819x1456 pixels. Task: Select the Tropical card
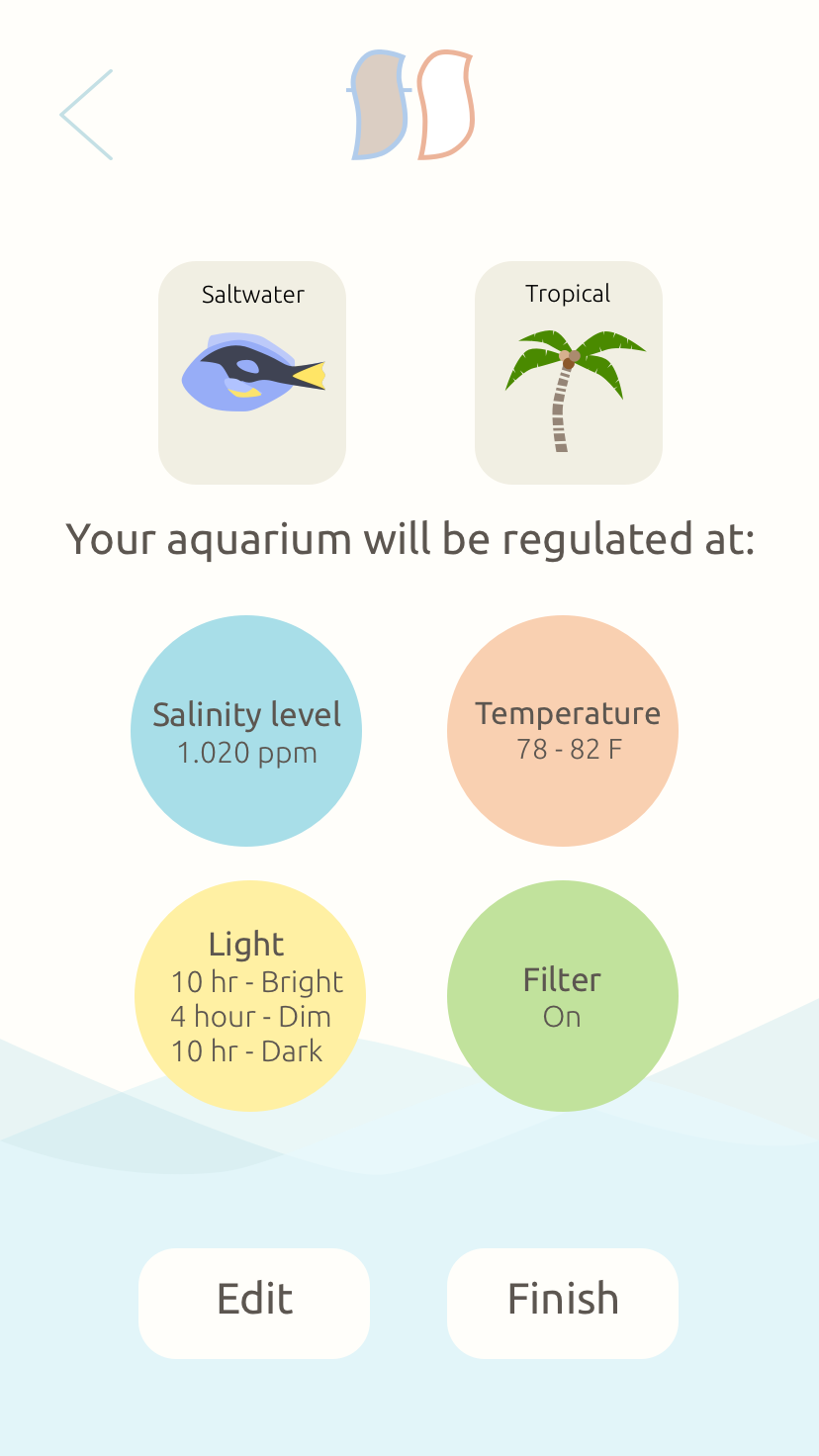(x=568, y=373)
